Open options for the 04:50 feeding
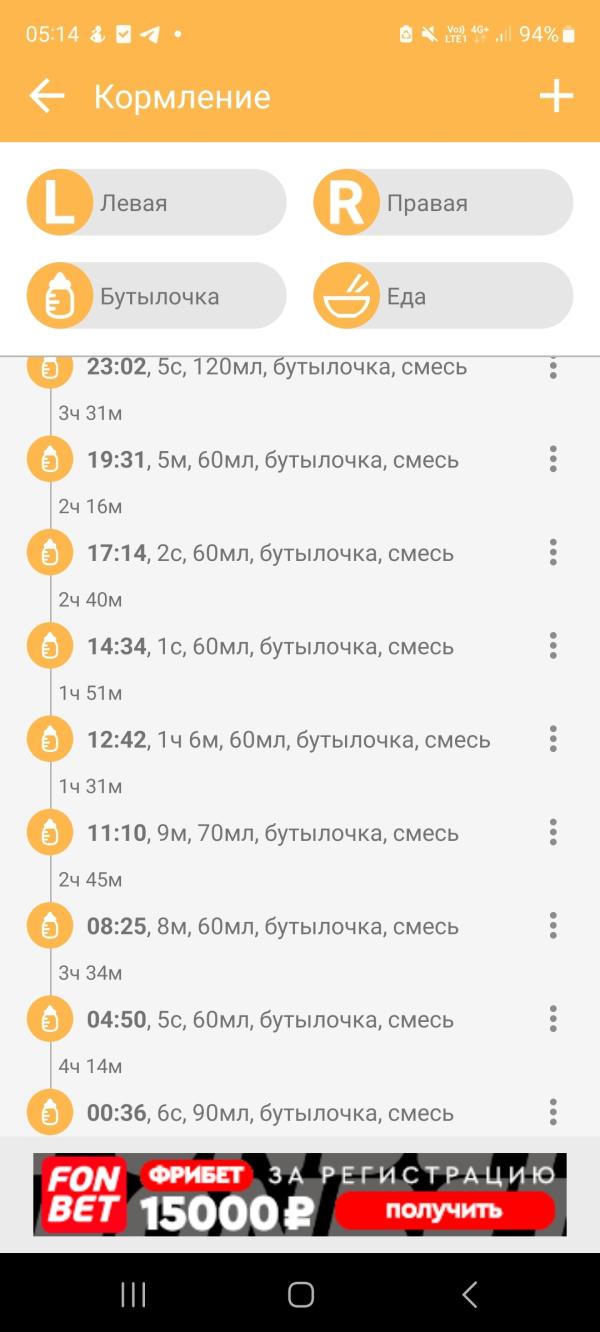Screen dimensions: 600x1332 pos(553,1020)
